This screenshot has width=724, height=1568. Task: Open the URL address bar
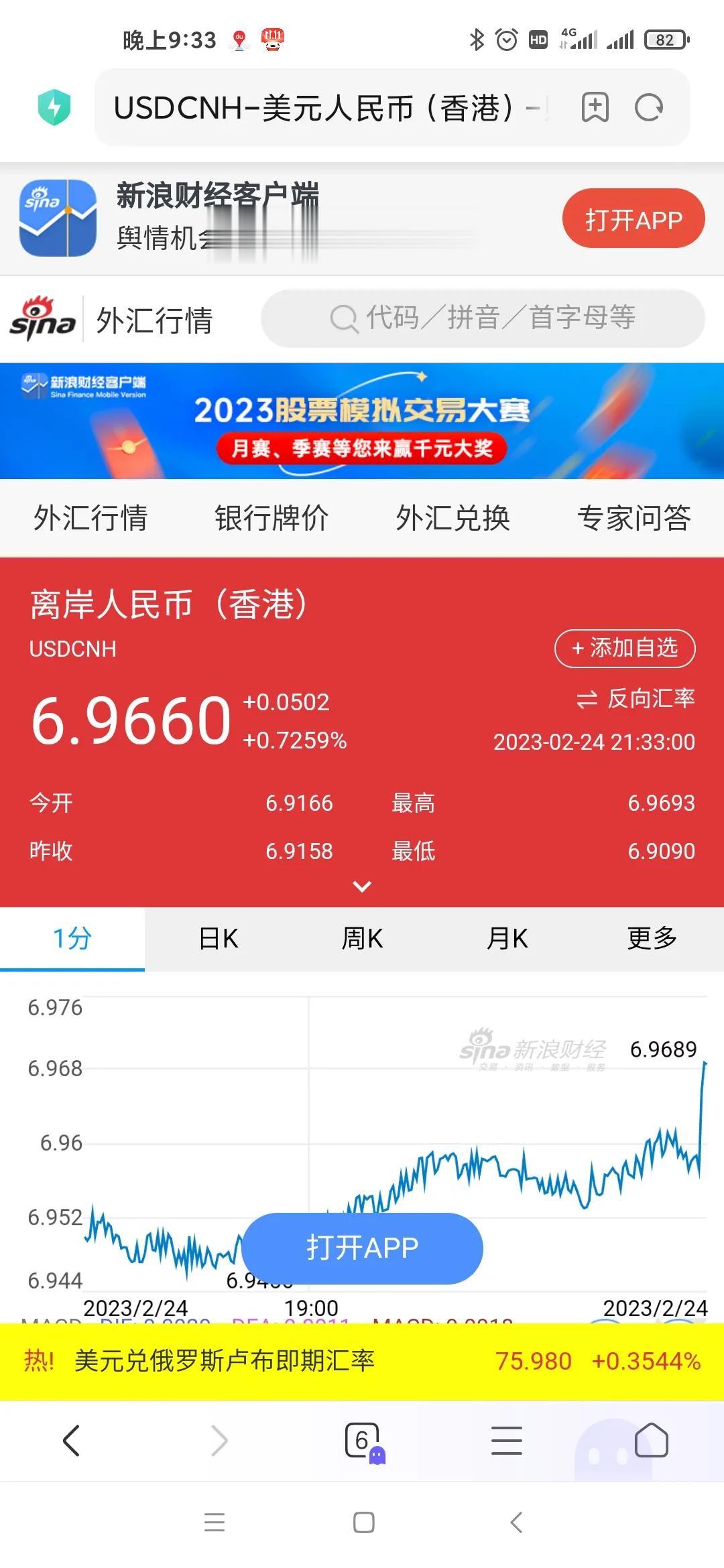coord(328,107)
